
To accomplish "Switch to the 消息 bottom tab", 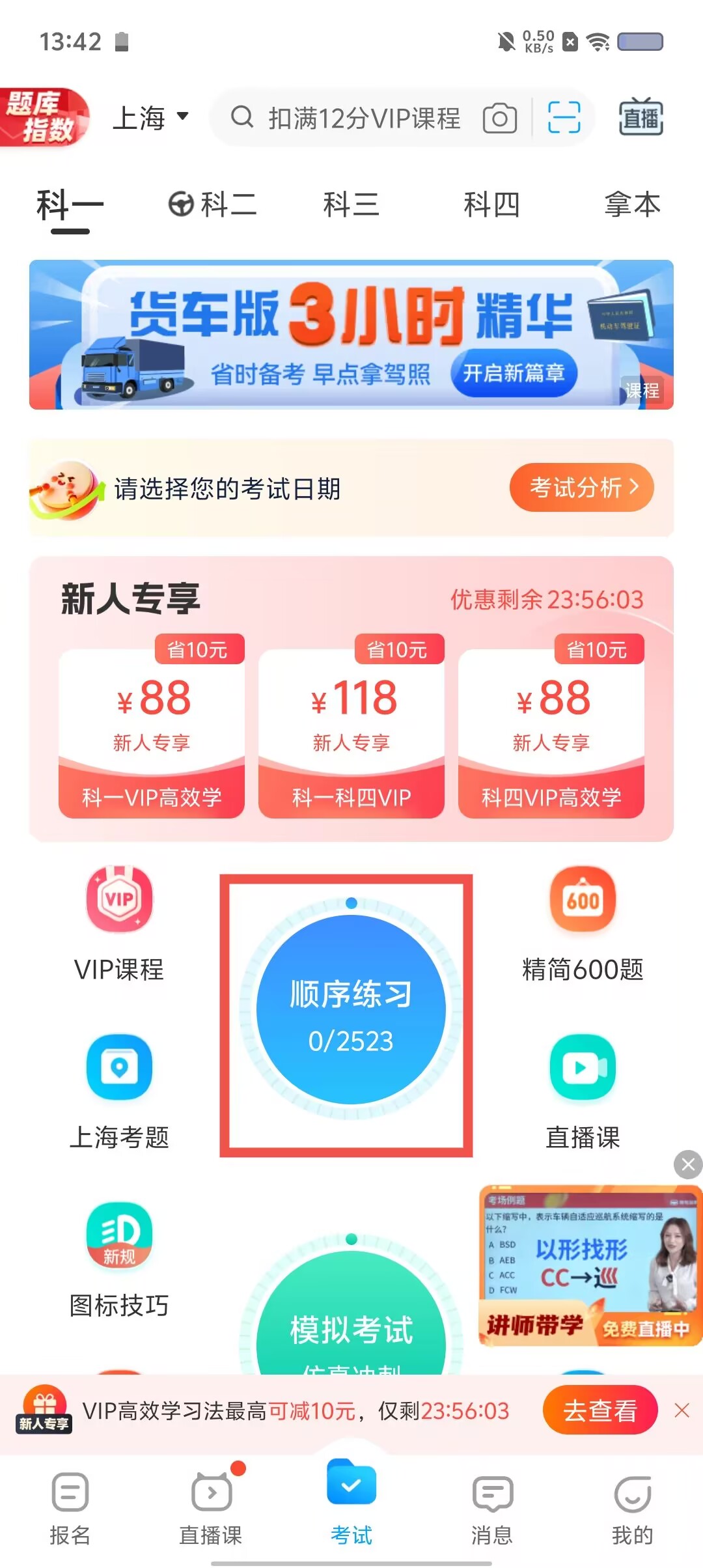I will pos(492,1507).
